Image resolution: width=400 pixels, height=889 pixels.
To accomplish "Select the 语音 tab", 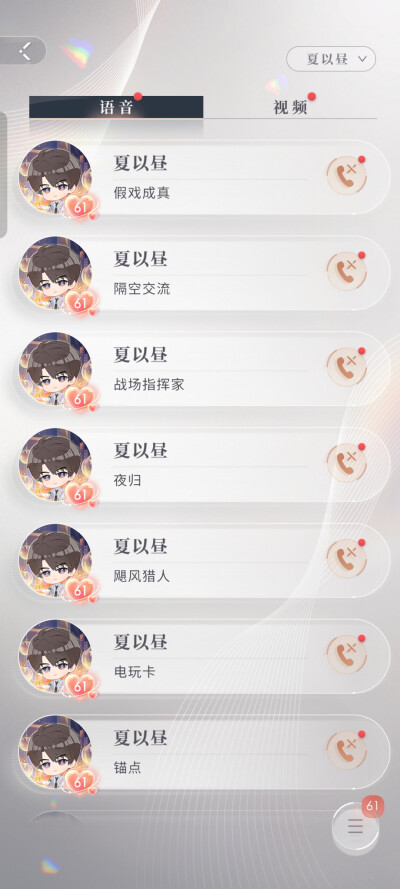I will tap(116, 107).
